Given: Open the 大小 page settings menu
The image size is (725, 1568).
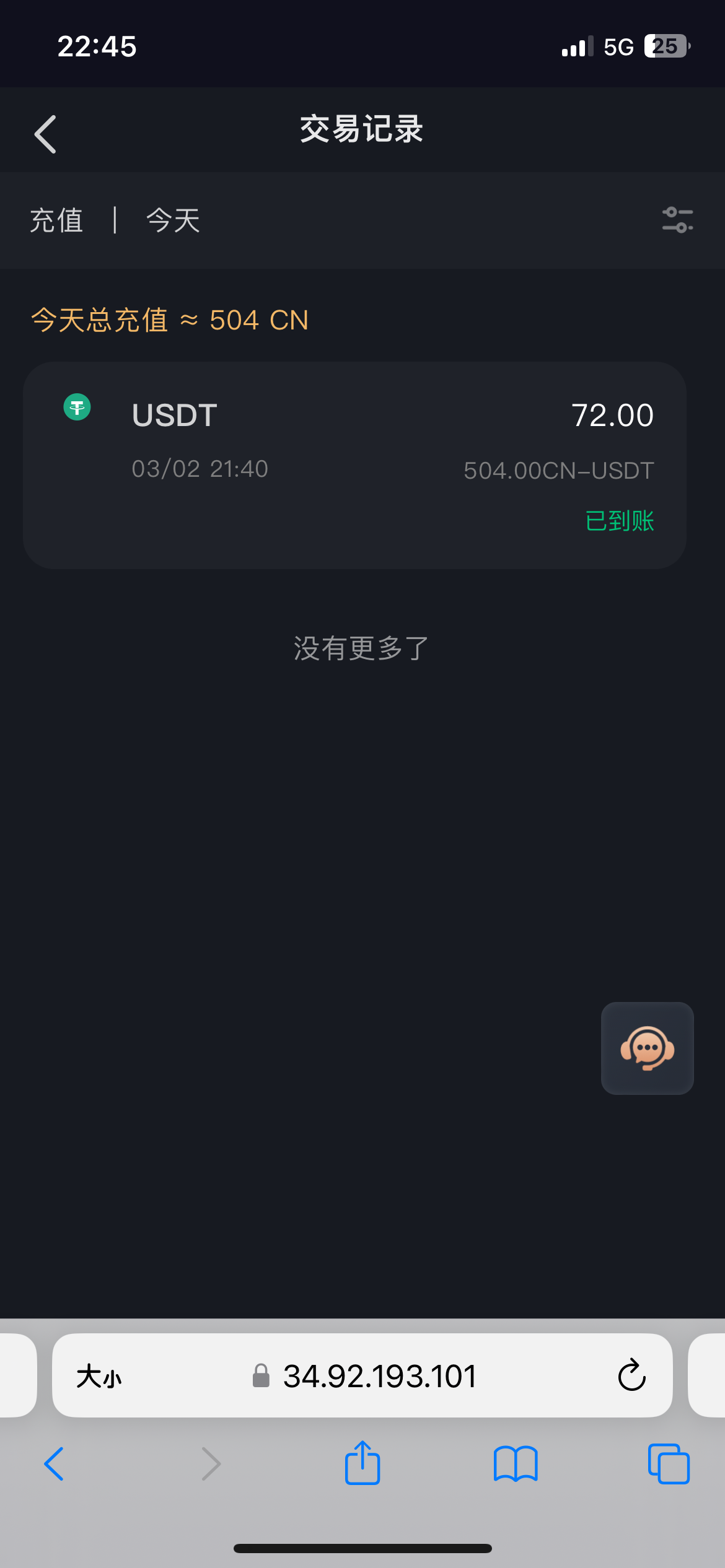Looking at the screenshot, I should tap(99, 1377).
